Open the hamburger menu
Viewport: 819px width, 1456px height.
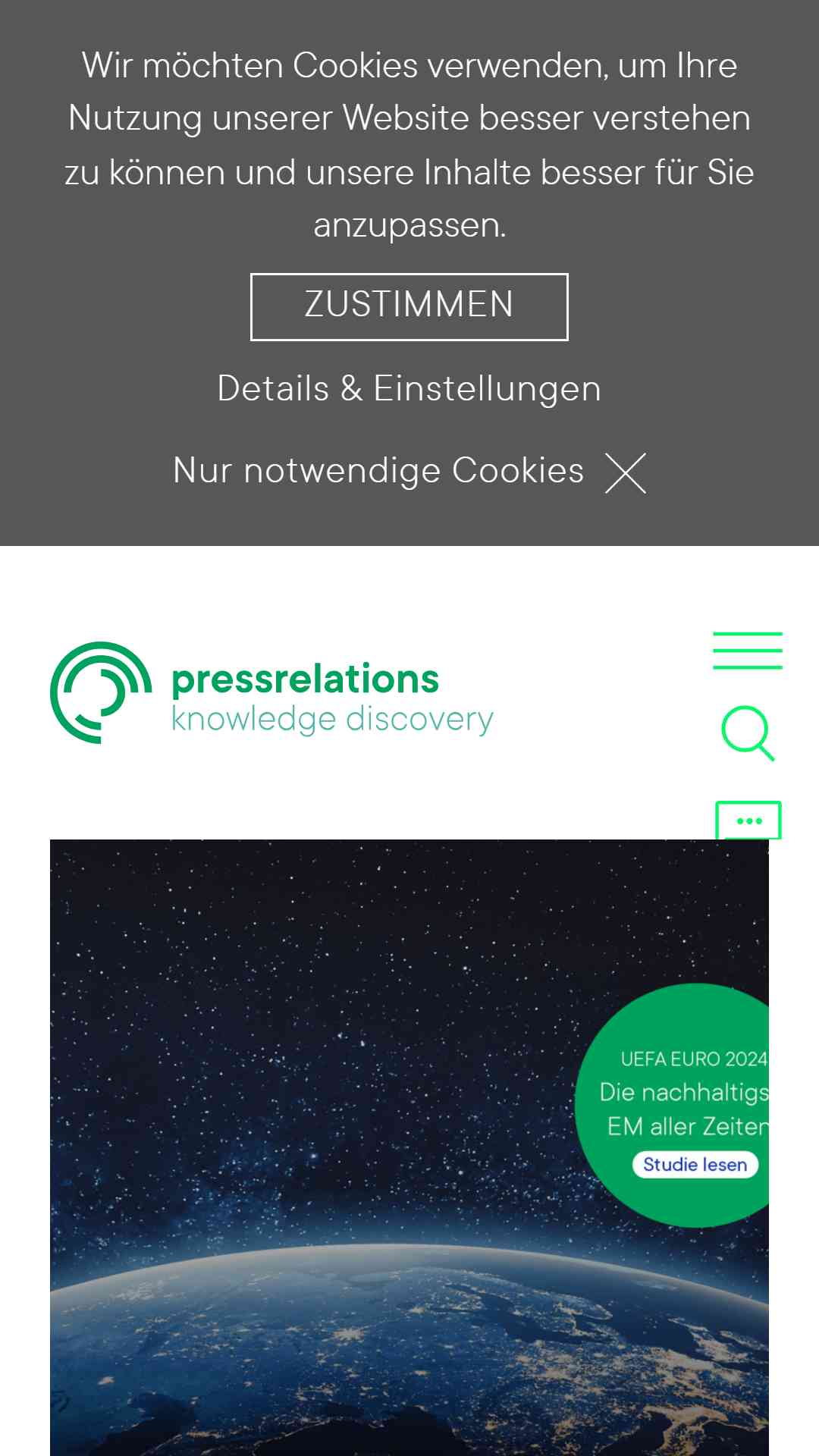coord(748,651)
